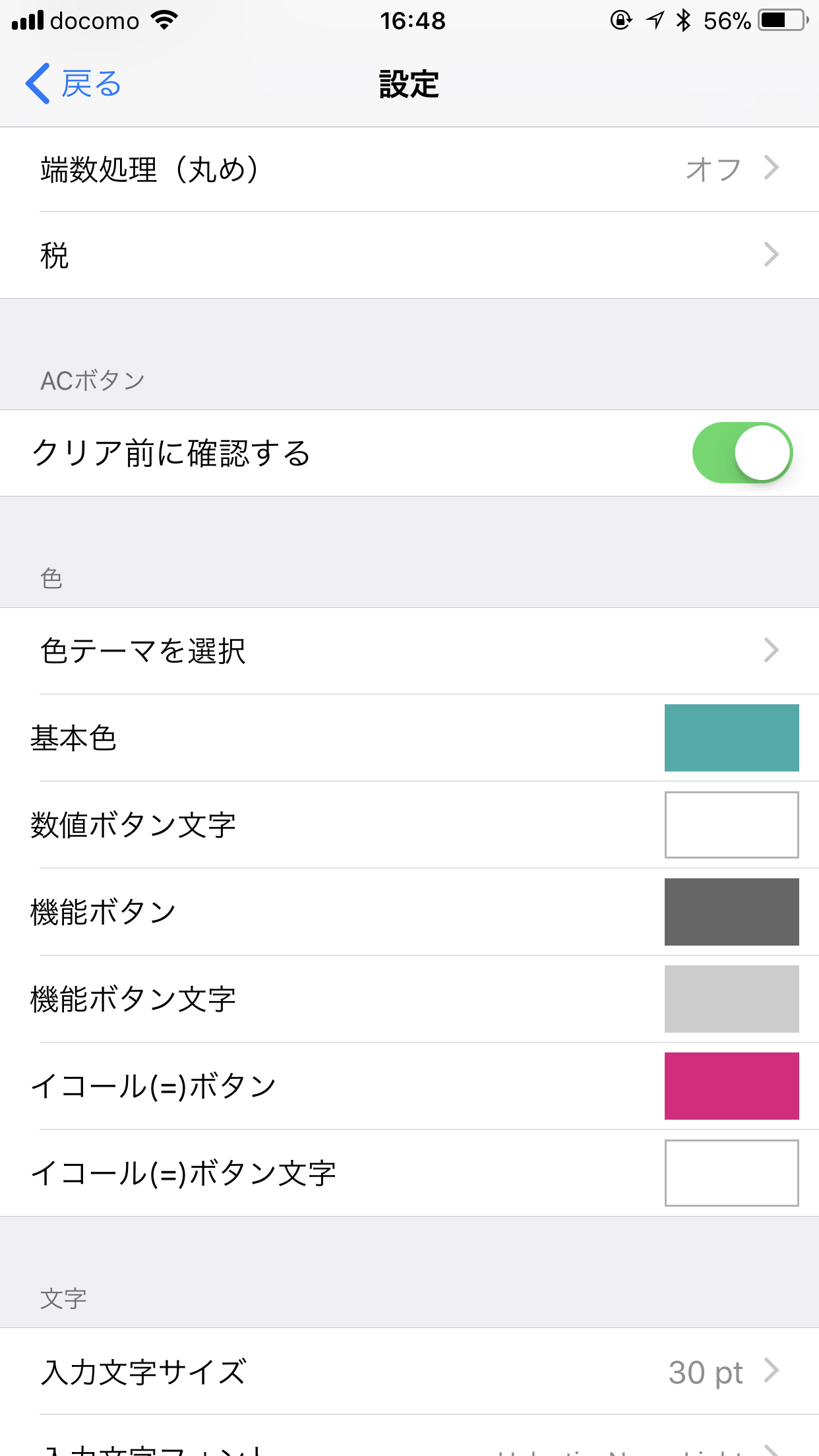Open 色テーマを選択 theme picker
Screen dimensions: 819x1456
click(409, 651)
